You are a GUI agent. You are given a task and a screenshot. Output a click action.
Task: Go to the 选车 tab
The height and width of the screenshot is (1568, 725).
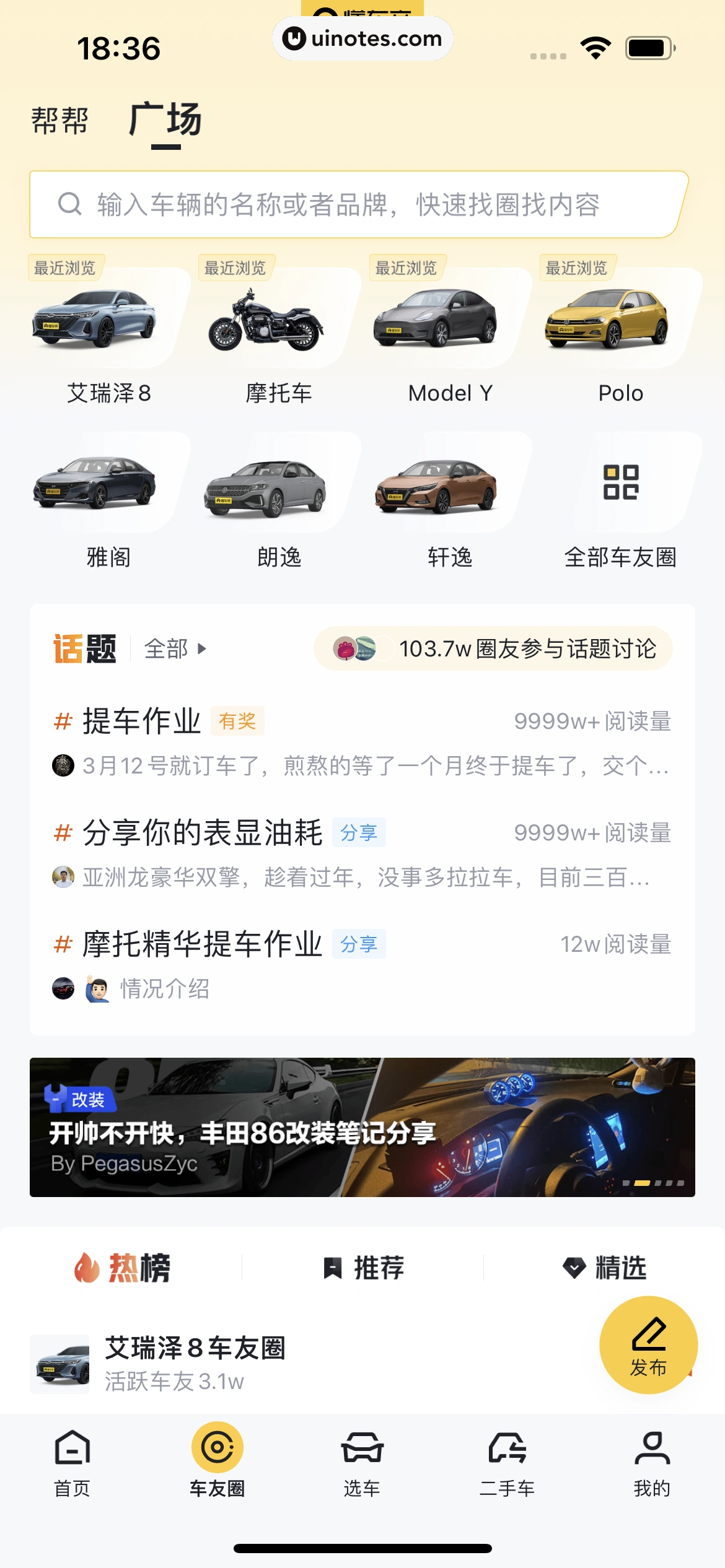[362, 1461]
